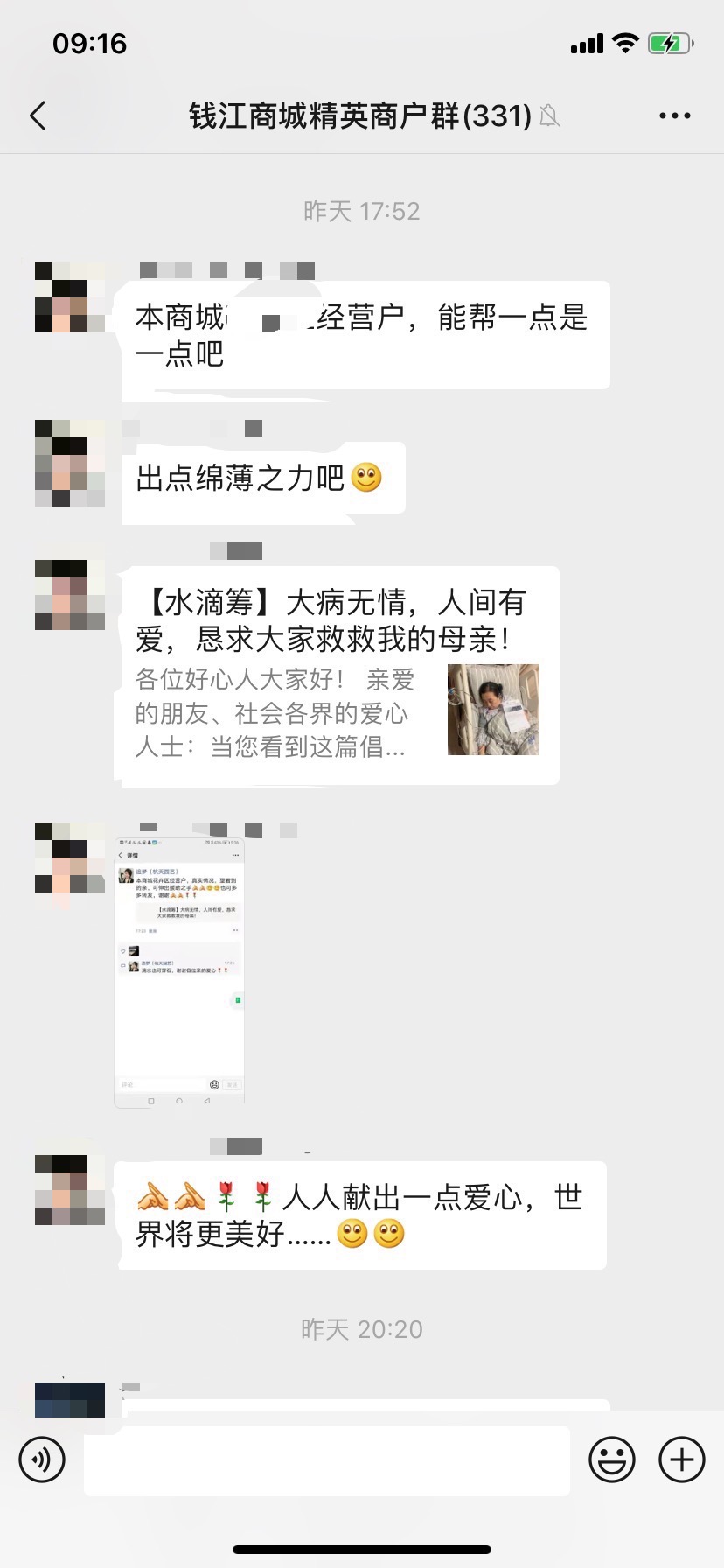View the shared screenshot image message
This screenshot has height=1568, width=724.
(x=179, y=971)
